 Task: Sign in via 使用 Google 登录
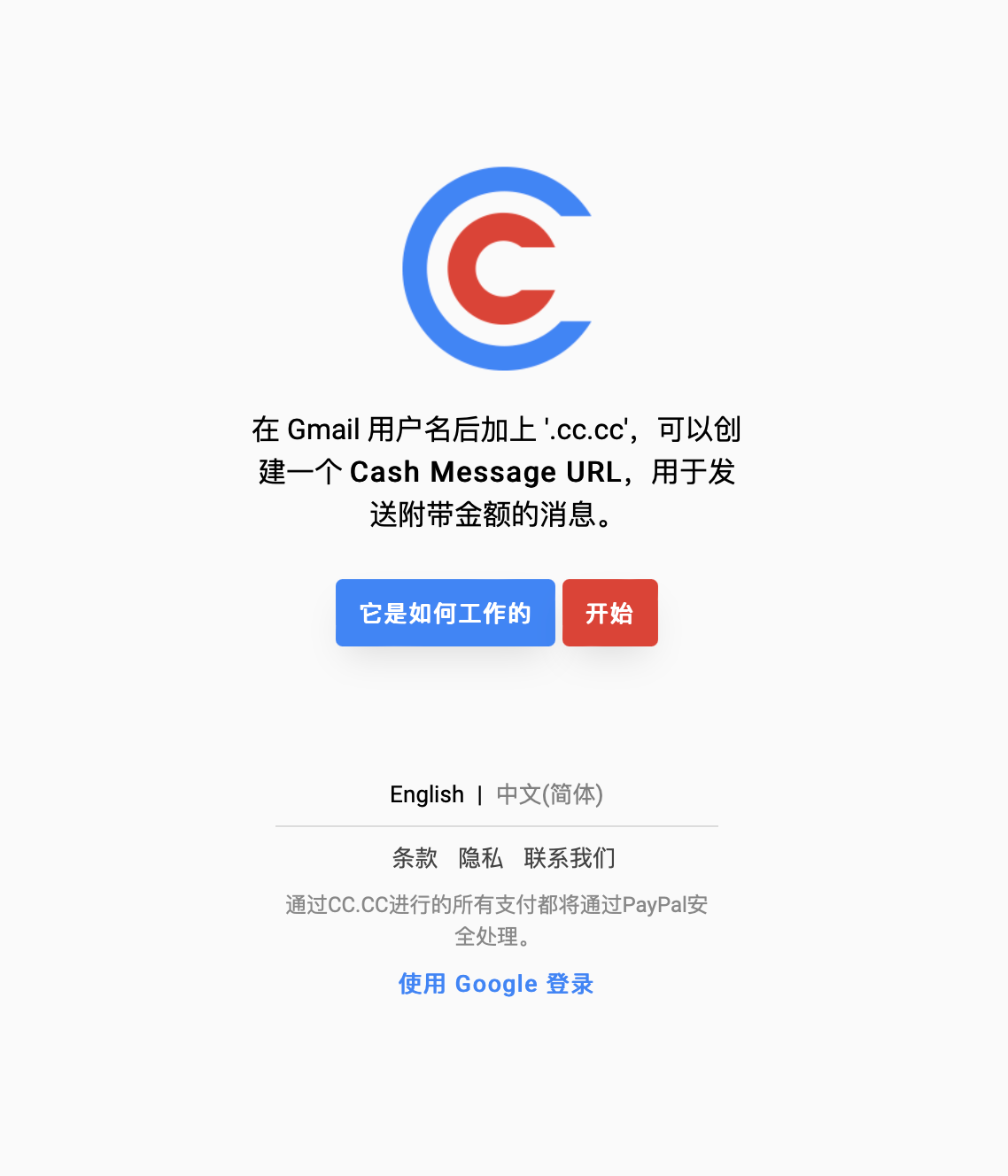(x=496, y=984)
